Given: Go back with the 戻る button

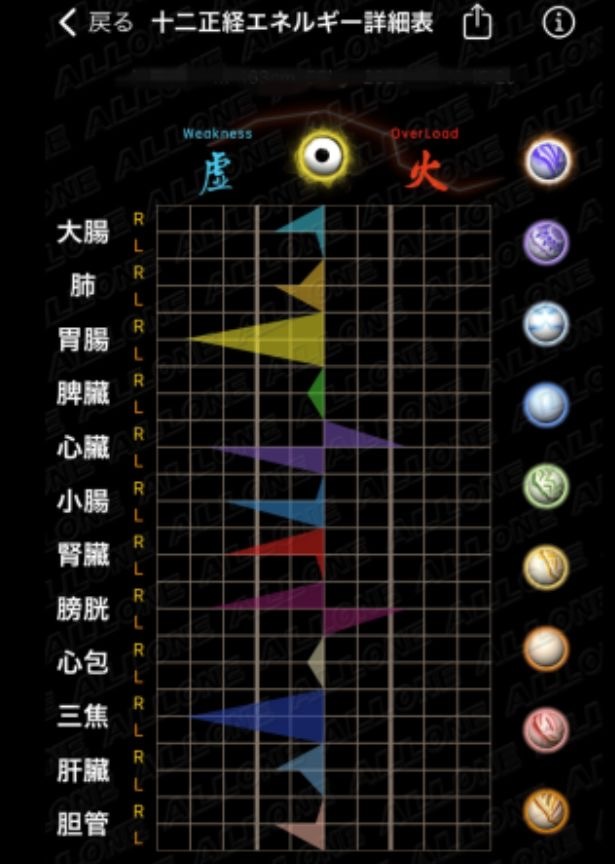Looking at the screenshot, I should [96, 24].
